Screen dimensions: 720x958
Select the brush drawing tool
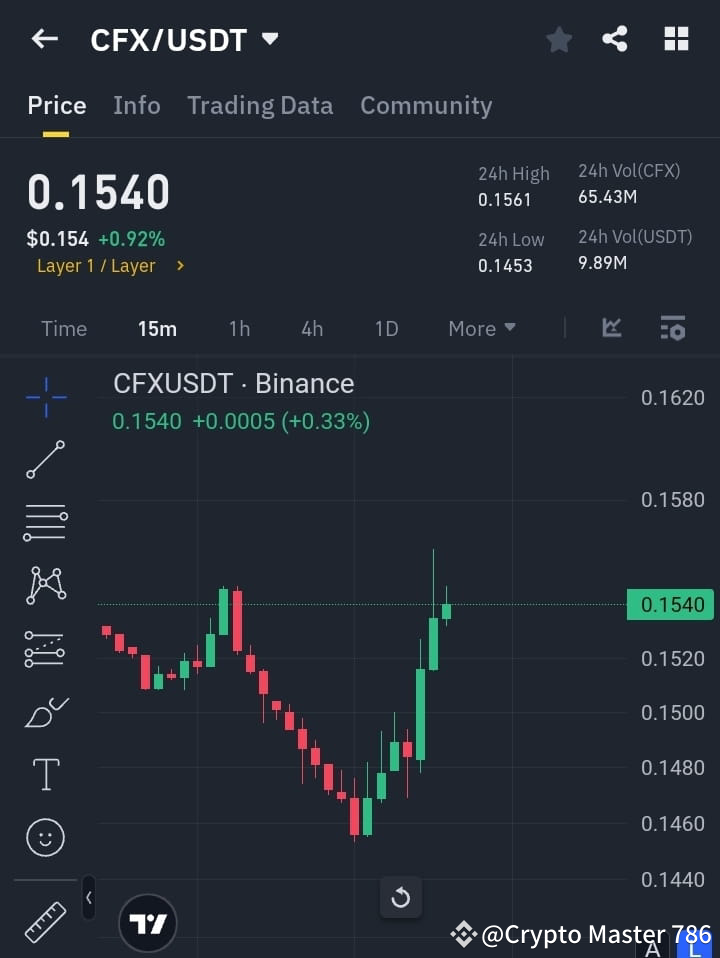(x=45, y=712)
